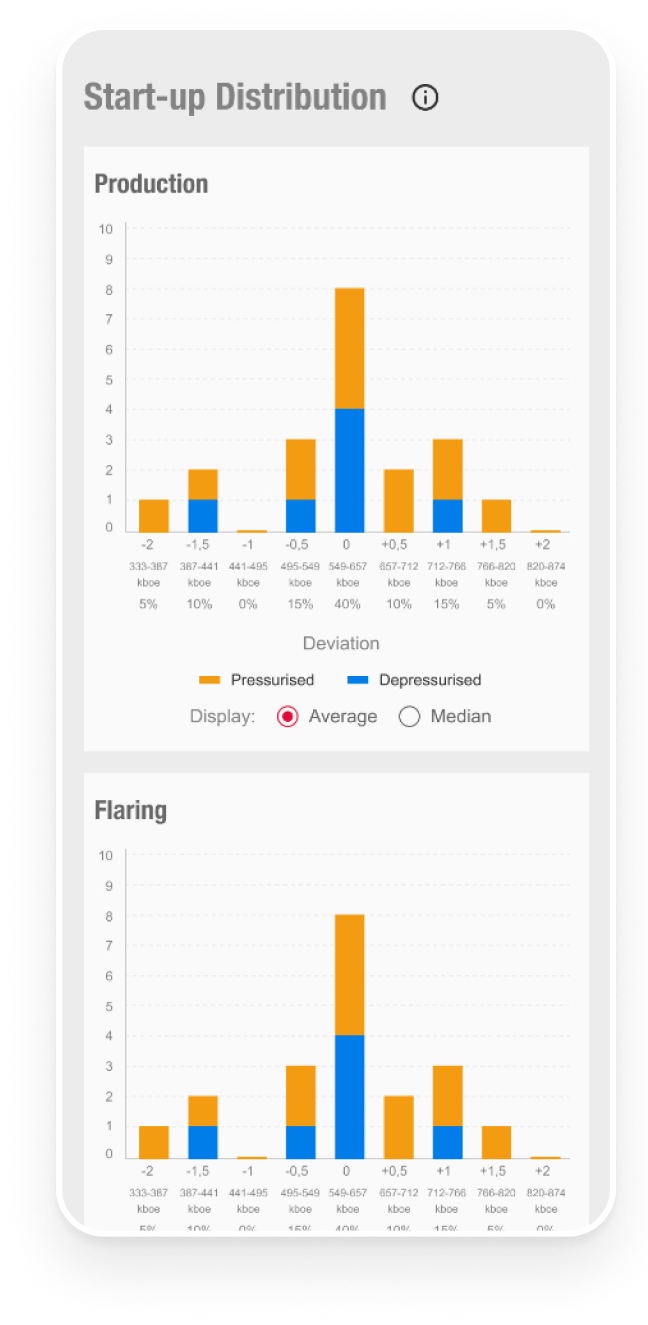Toggle the Depressurised legend series
Viewport: 648px width, 1325px height.
point(414,680)
